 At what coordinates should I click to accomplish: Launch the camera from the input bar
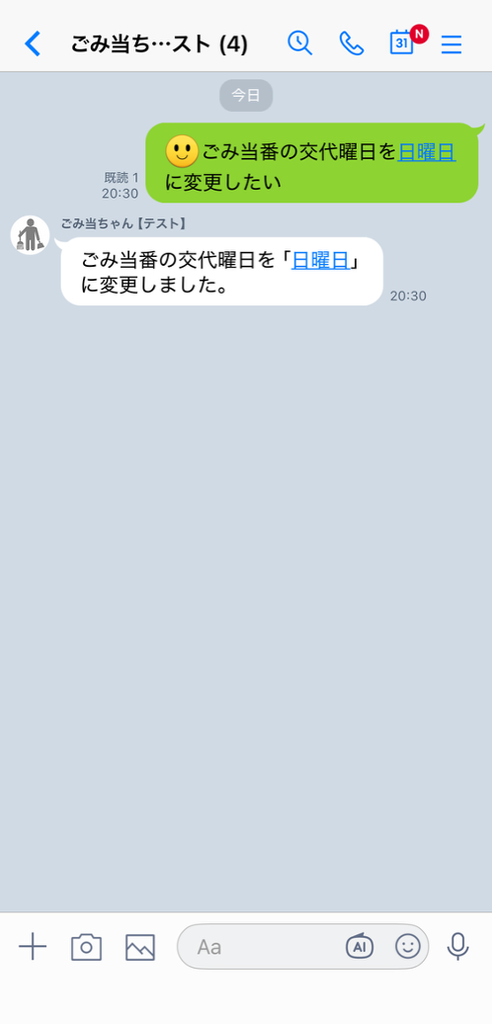86,947
